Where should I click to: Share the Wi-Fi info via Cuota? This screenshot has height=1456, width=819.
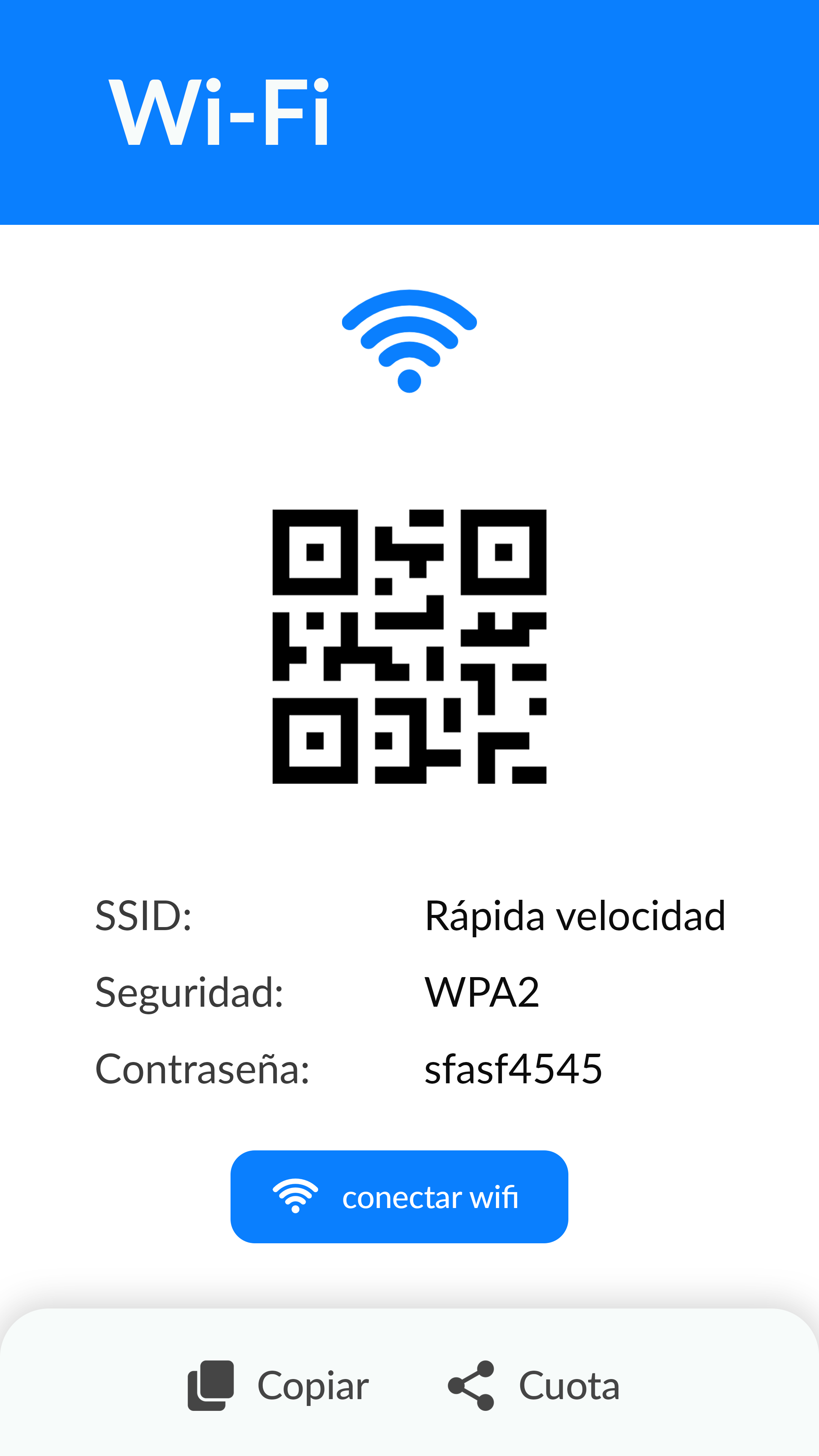pyautogui.click(x=533, y=1386)
